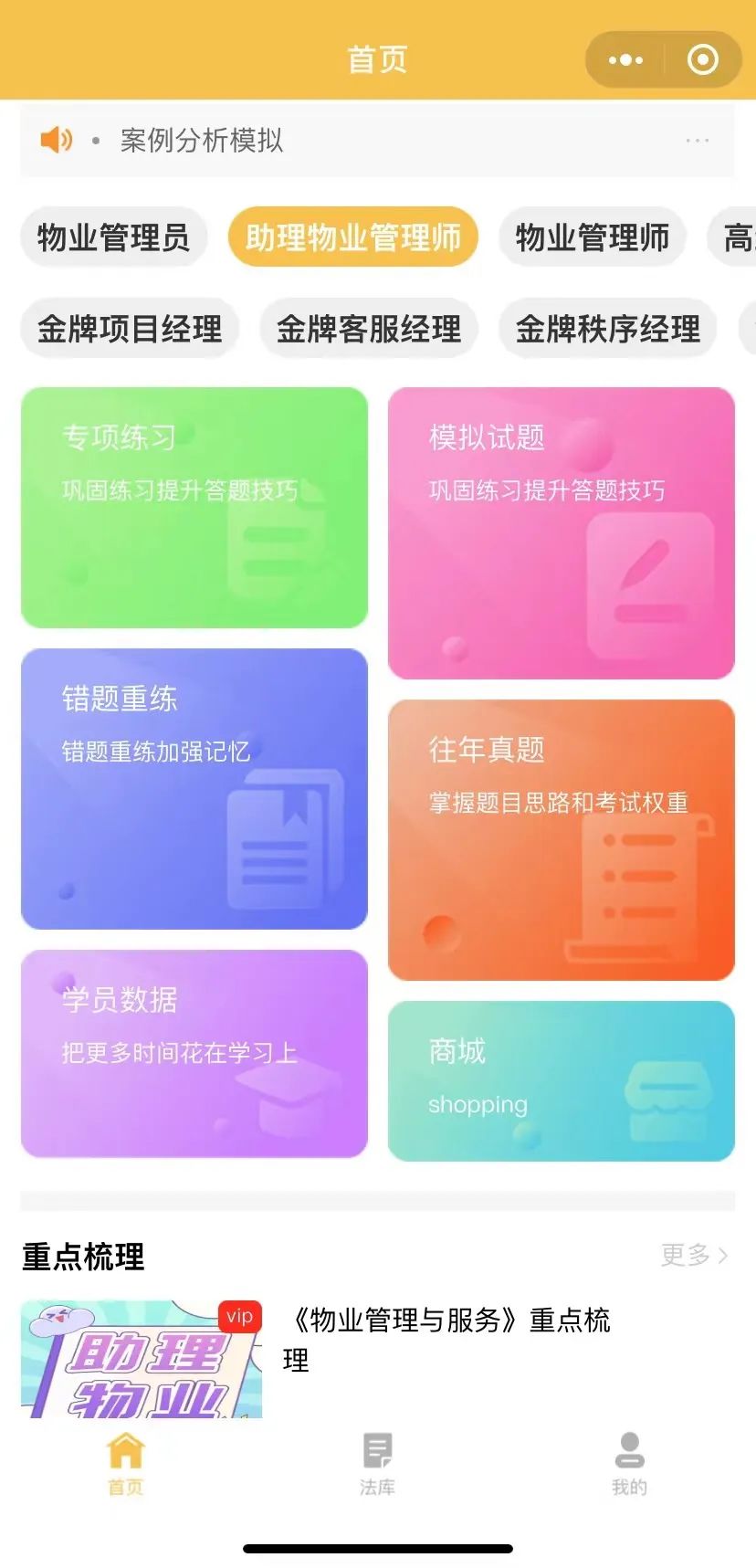
Task: Open the 案例分析模拟 announcement
Action: (x=202, y=141)
